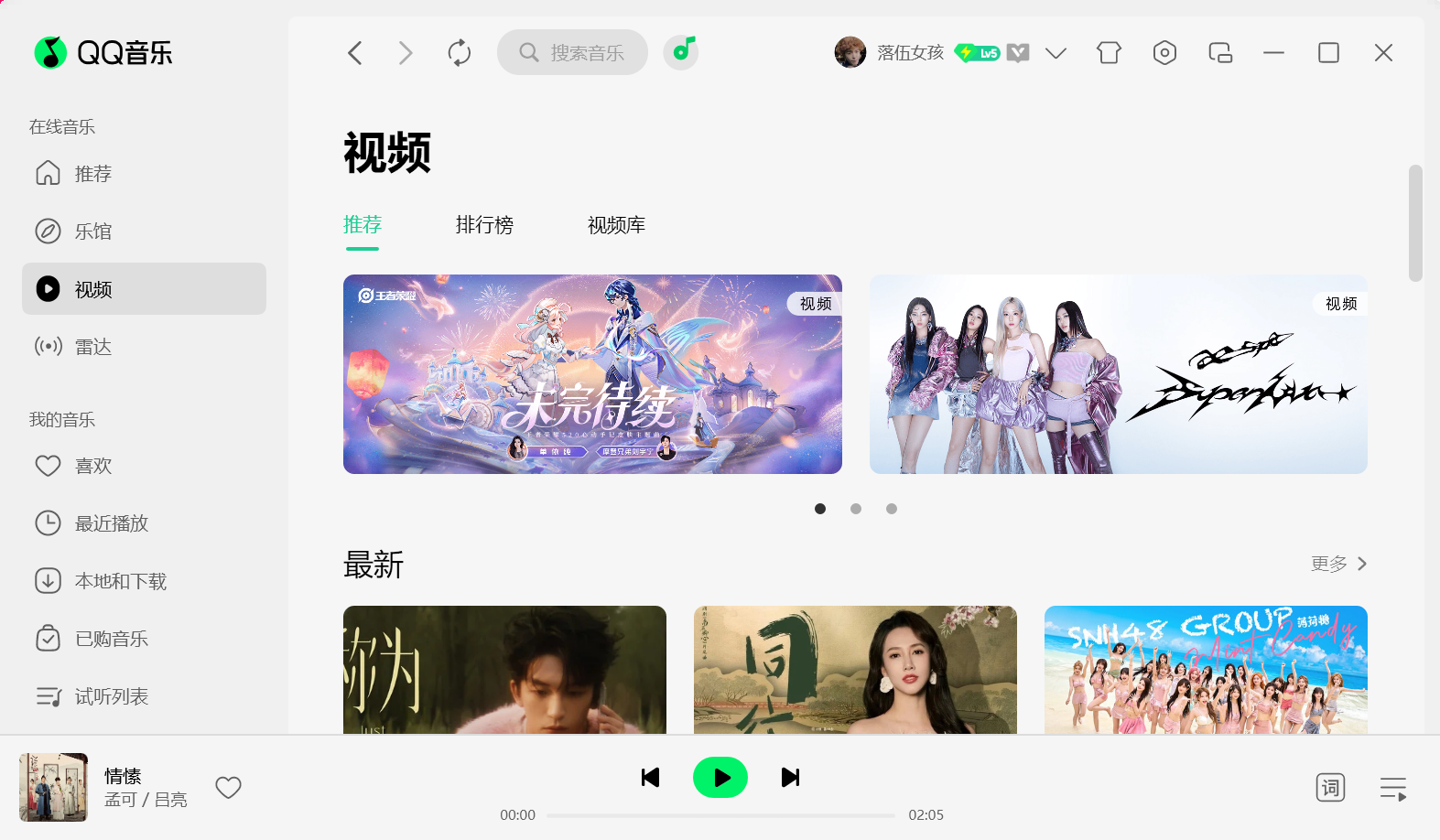Screen dimensions: 1440x840
Task: Switch to the 排行榜 tab
Action: [484, 225]
